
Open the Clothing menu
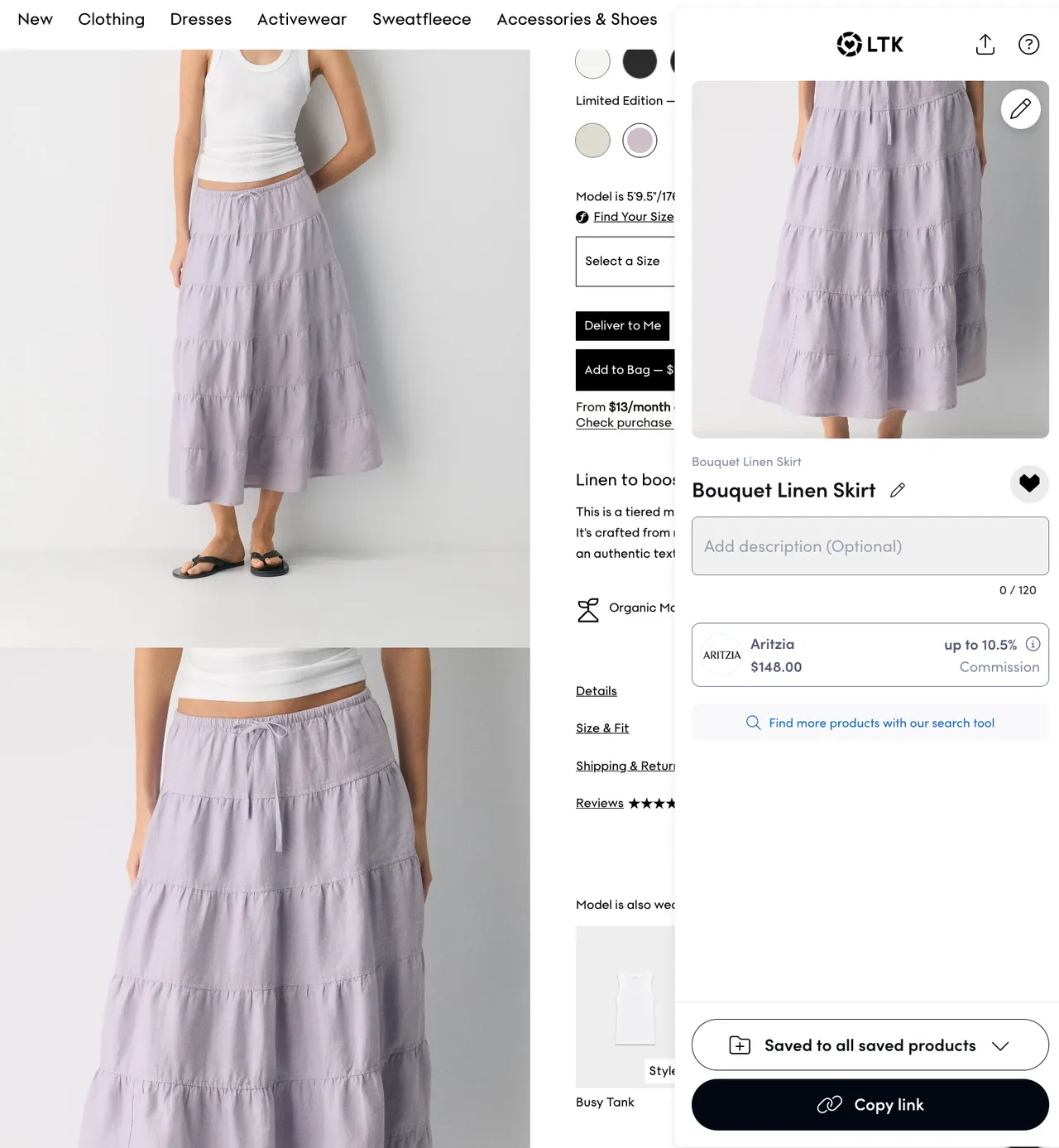pyautogui.click(x=111, y=19)
